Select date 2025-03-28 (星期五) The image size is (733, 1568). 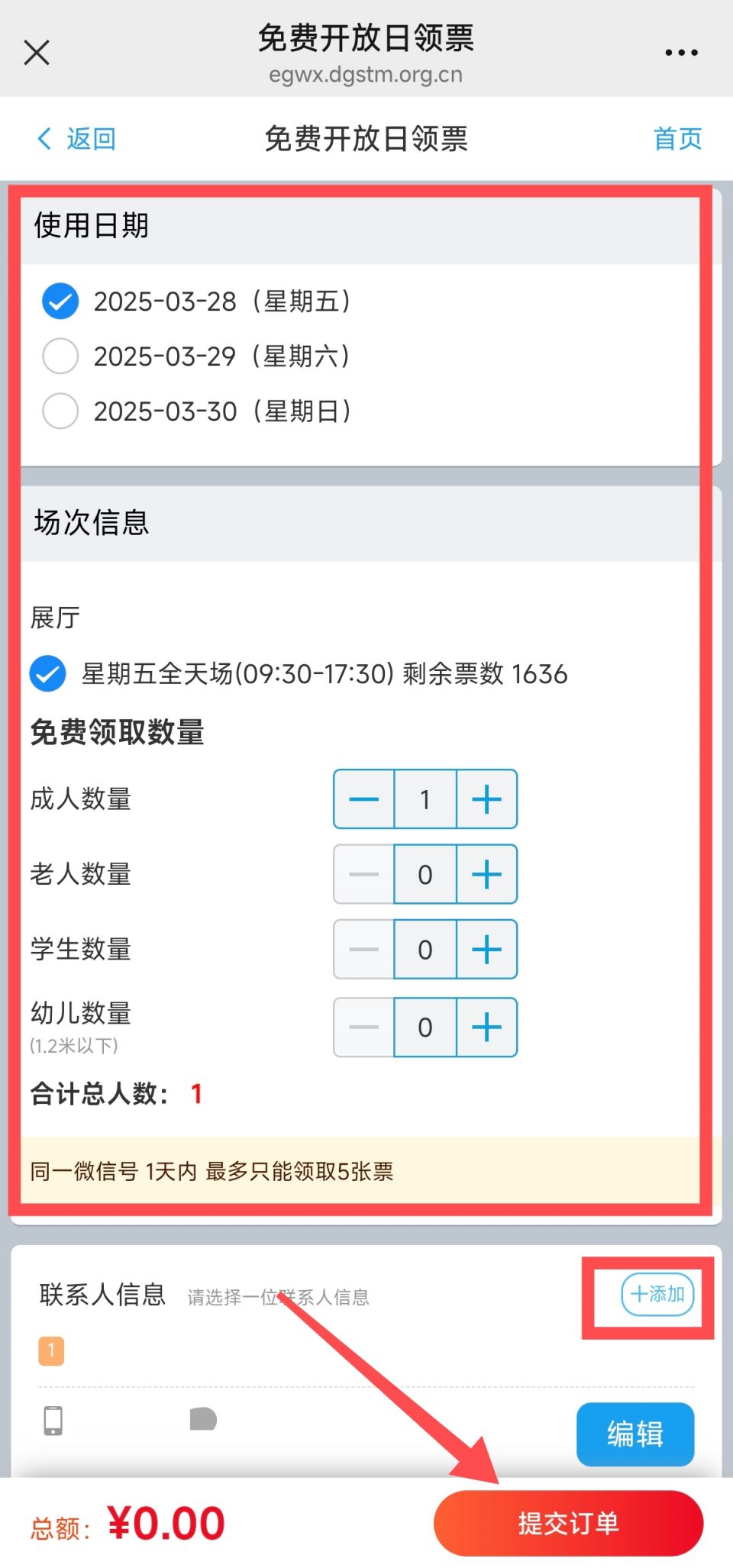(60, 302)
